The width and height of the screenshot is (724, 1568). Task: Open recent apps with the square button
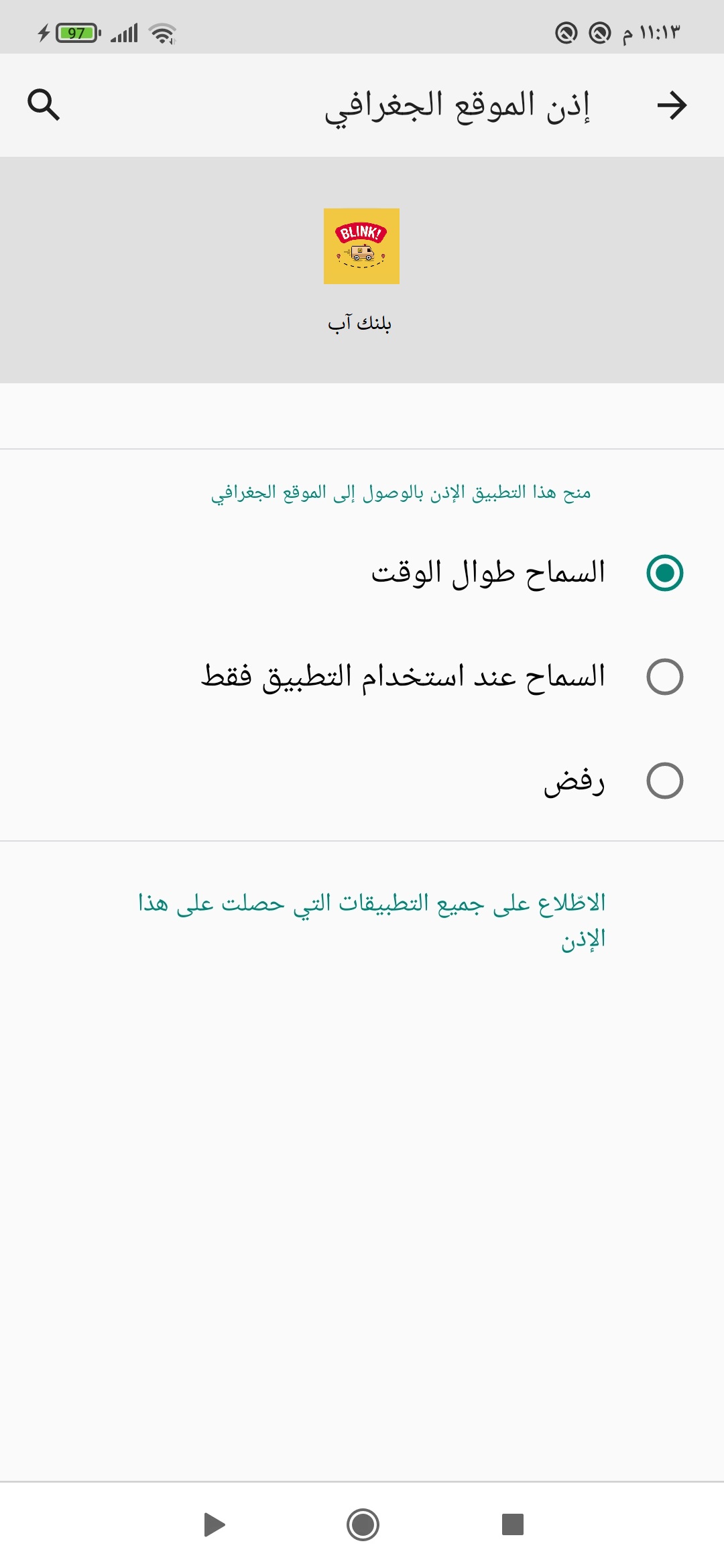513,1524
